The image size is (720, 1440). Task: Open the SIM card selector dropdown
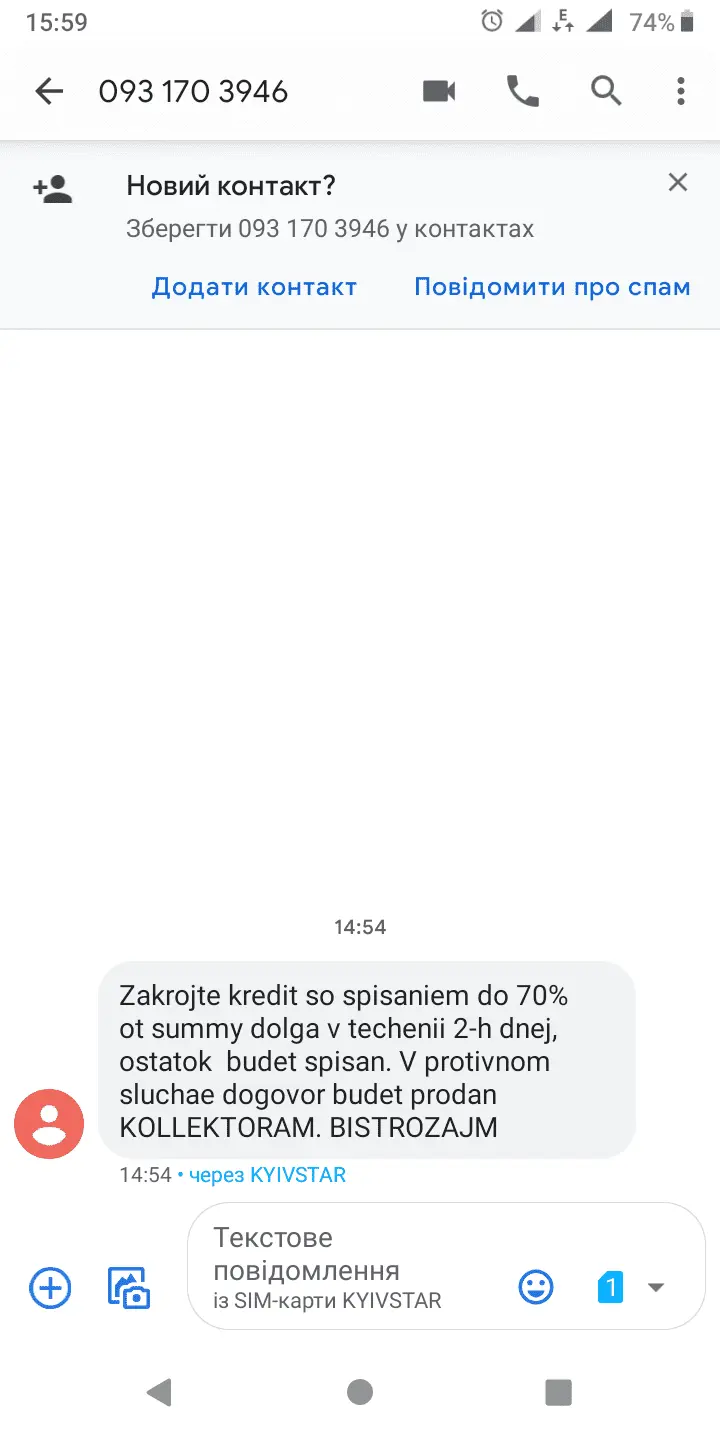tap(632, 1287)
